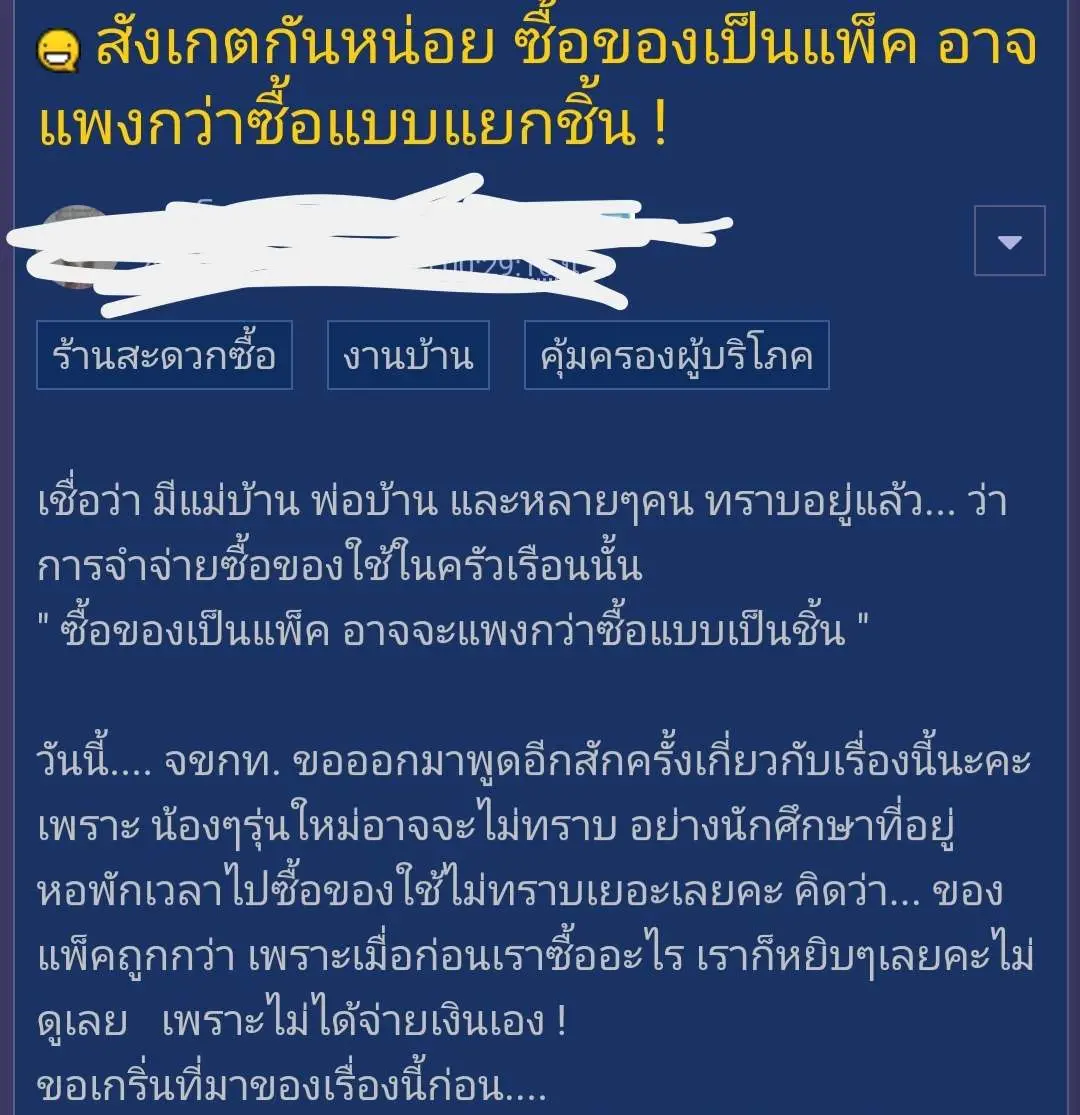
Task: Open the post options dropdown arrow
Action: (x=1009, y=241)
